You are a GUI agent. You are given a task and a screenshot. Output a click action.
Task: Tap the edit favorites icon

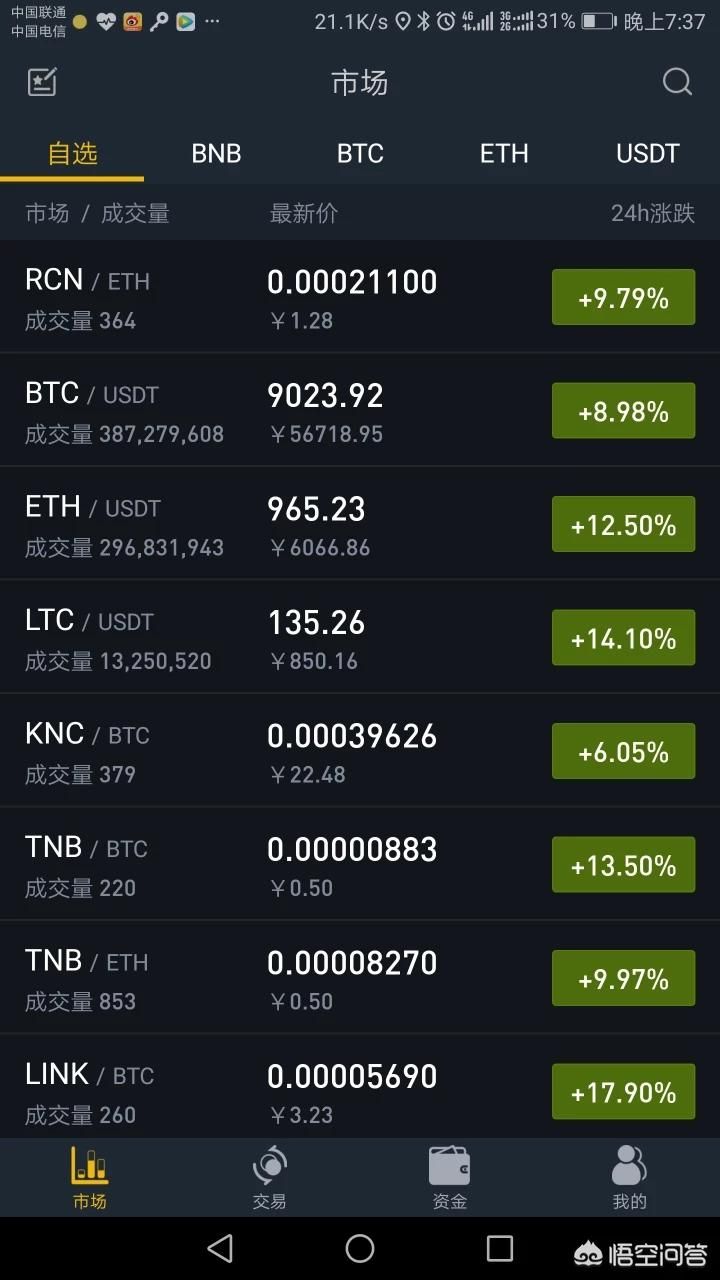tap(42, 82)
